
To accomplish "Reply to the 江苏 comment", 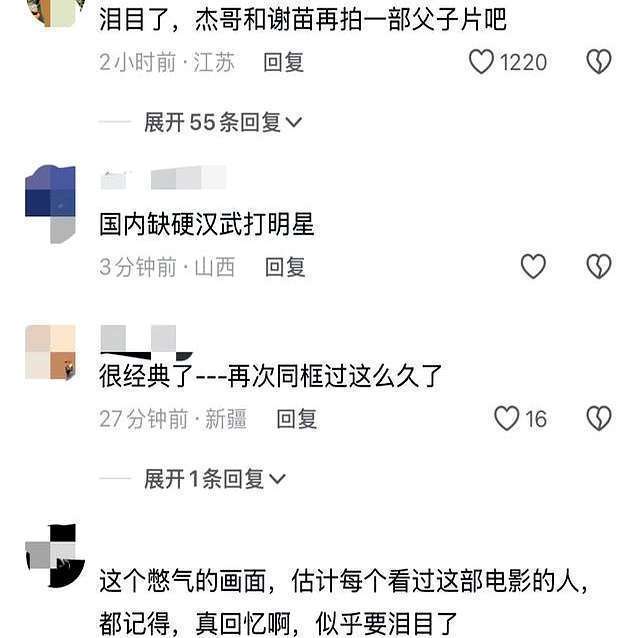I will tap(283, 62).
